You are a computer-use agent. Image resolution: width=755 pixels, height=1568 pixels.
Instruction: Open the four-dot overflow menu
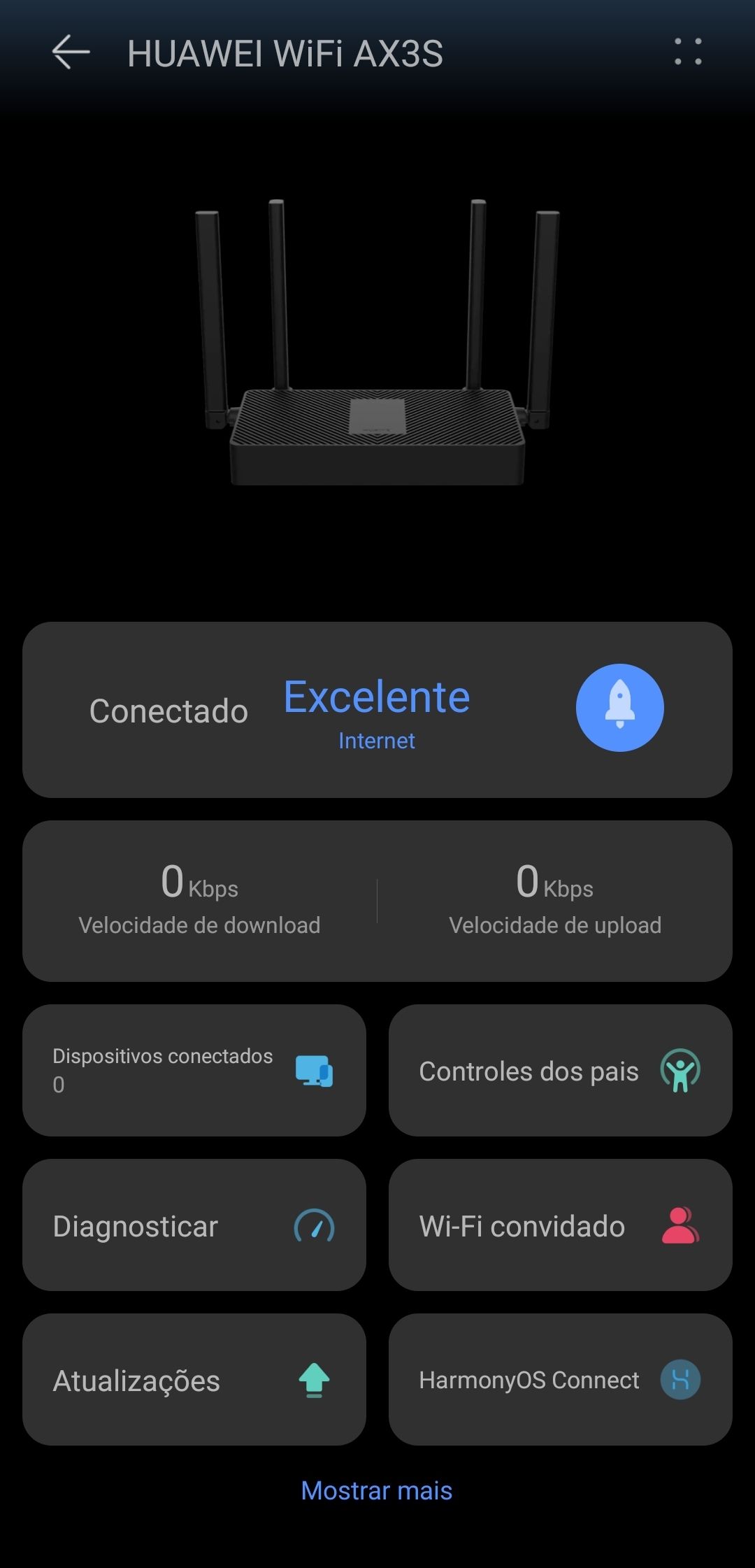click(688, 52)
